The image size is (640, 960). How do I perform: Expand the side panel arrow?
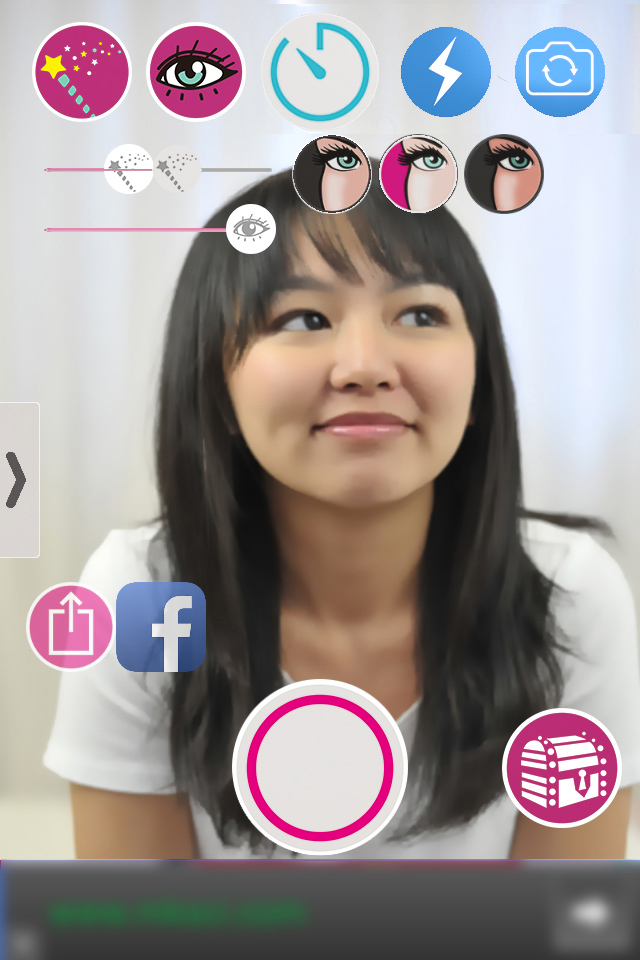18,480
